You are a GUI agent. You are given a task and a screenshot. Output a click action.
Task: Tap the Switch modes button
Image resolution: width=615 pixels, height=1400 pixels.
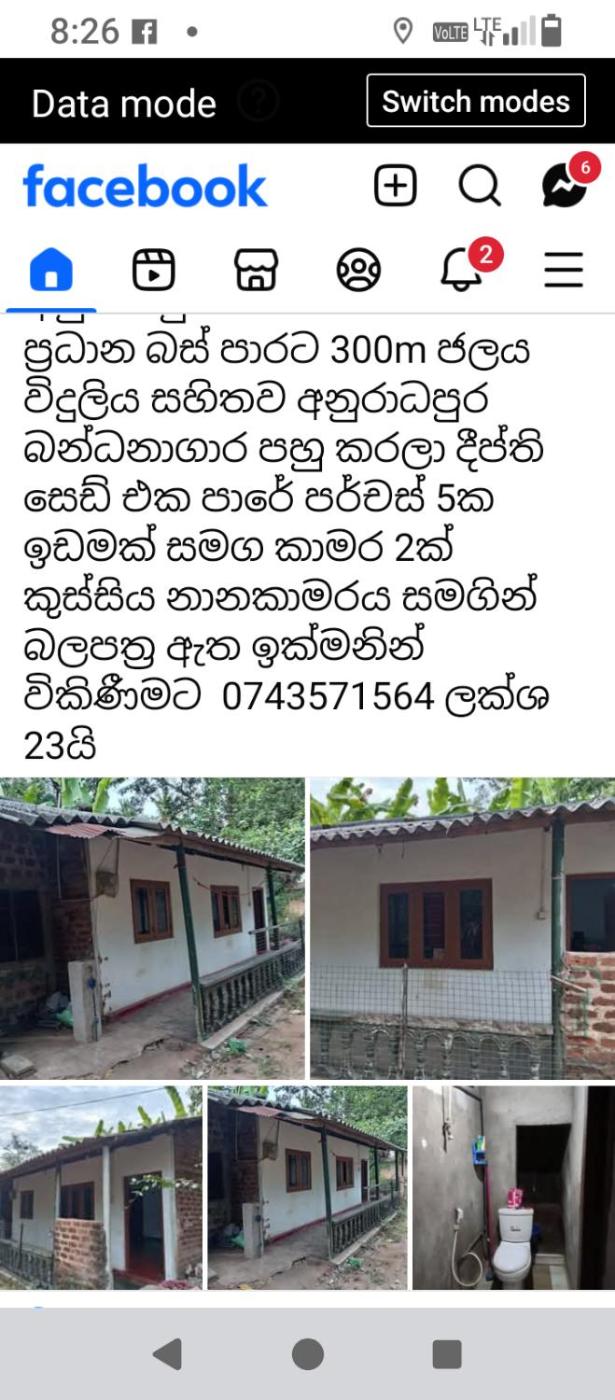click(x=475, y=101)
